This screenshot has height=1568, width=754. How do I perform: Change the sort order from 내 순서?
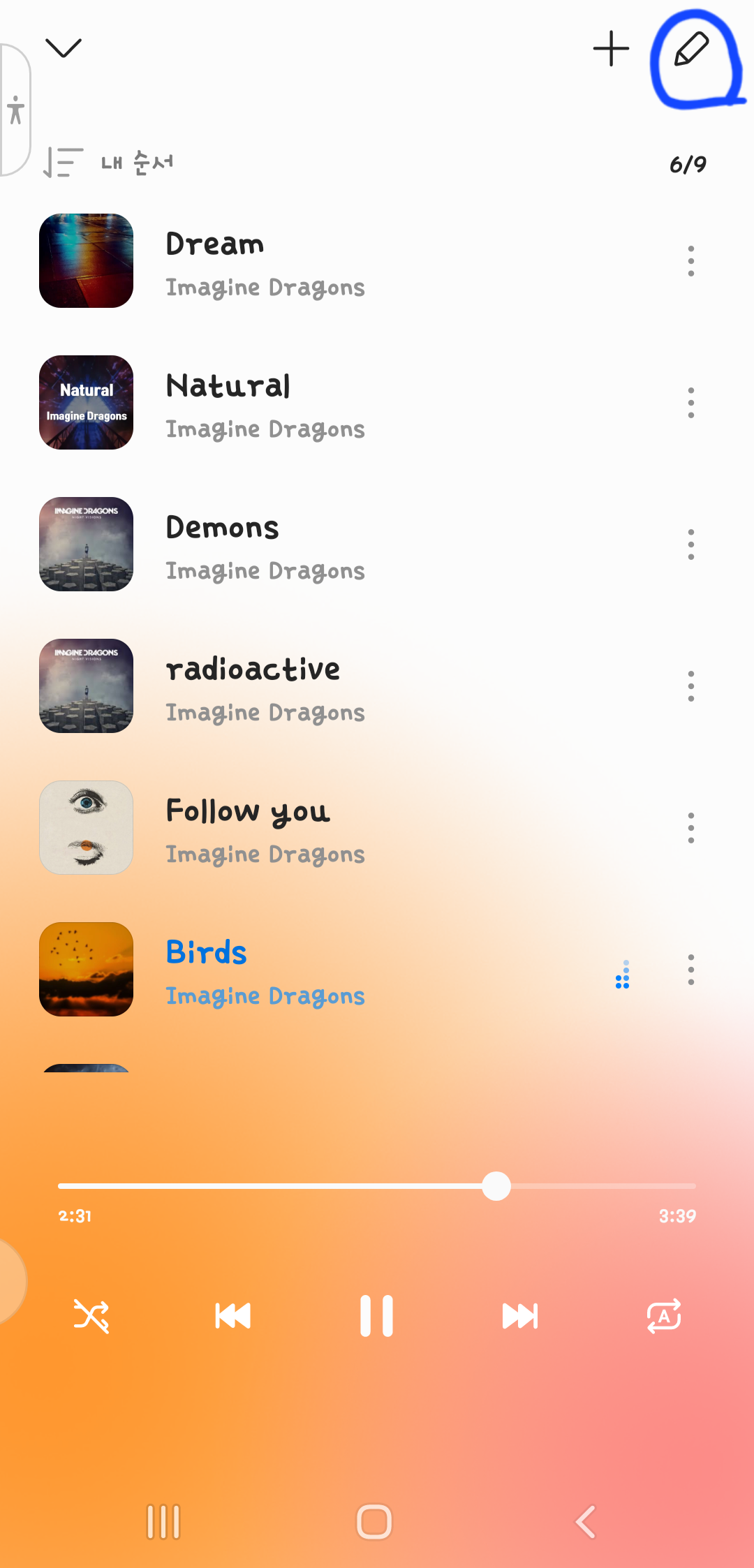(x=109, y=163)
